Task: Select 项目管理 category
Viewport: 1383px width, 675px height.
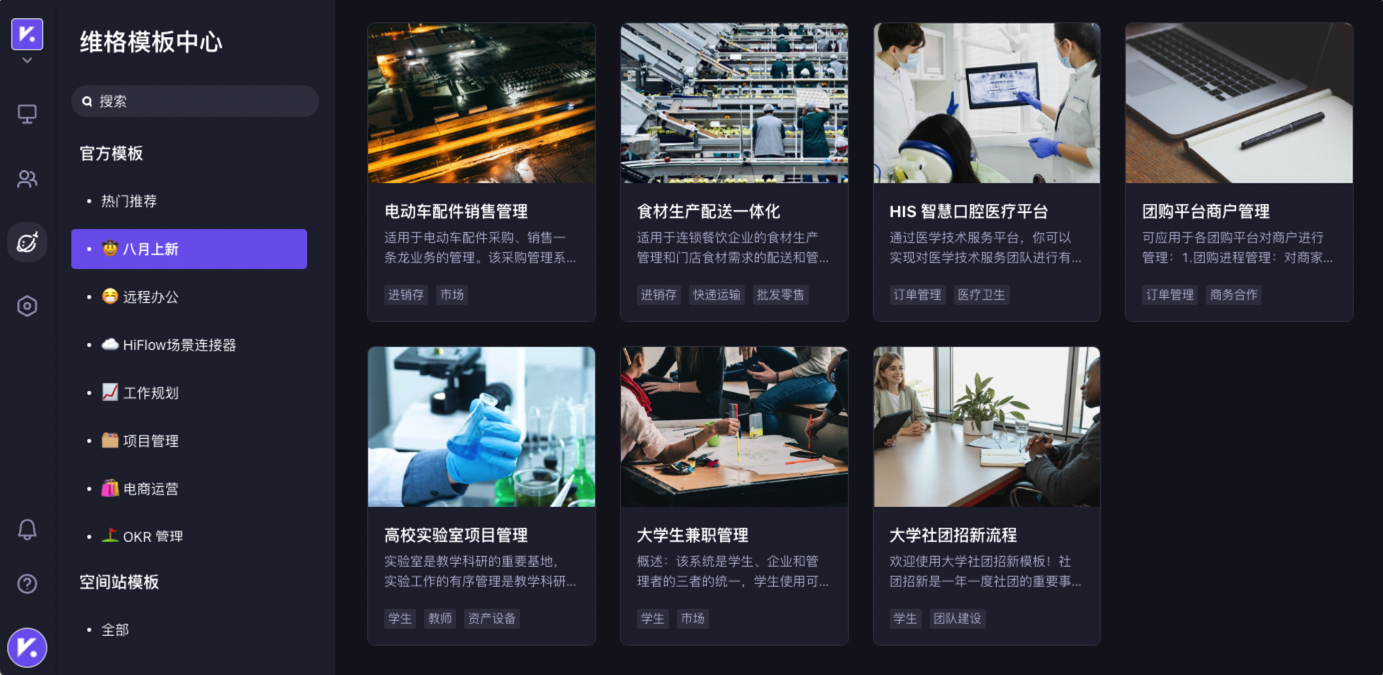Action: click(x=150, y=441)
